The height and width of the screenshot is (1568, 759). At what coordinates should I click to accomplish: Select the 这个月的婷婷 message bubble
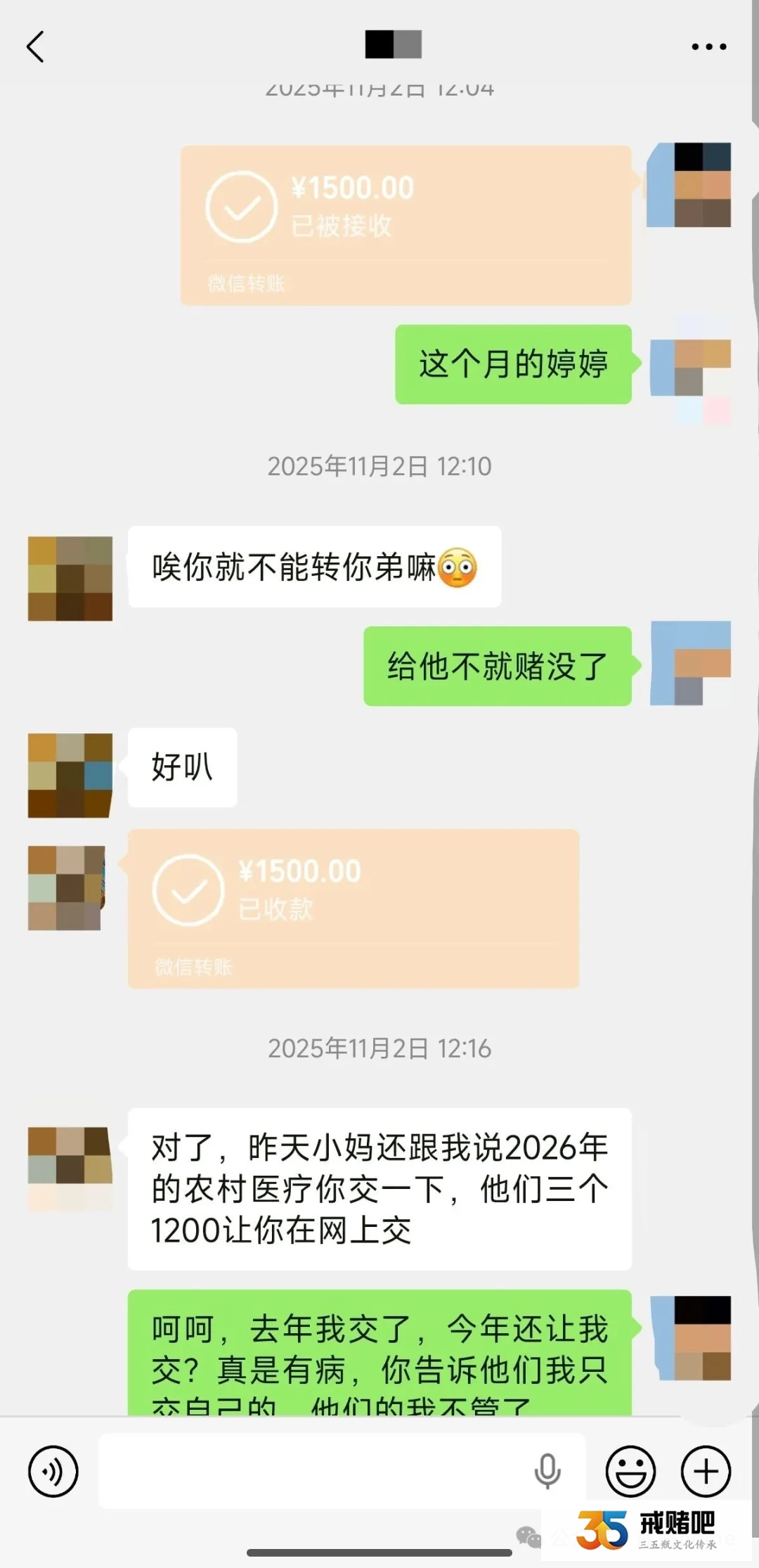click(x=514, y=364)
